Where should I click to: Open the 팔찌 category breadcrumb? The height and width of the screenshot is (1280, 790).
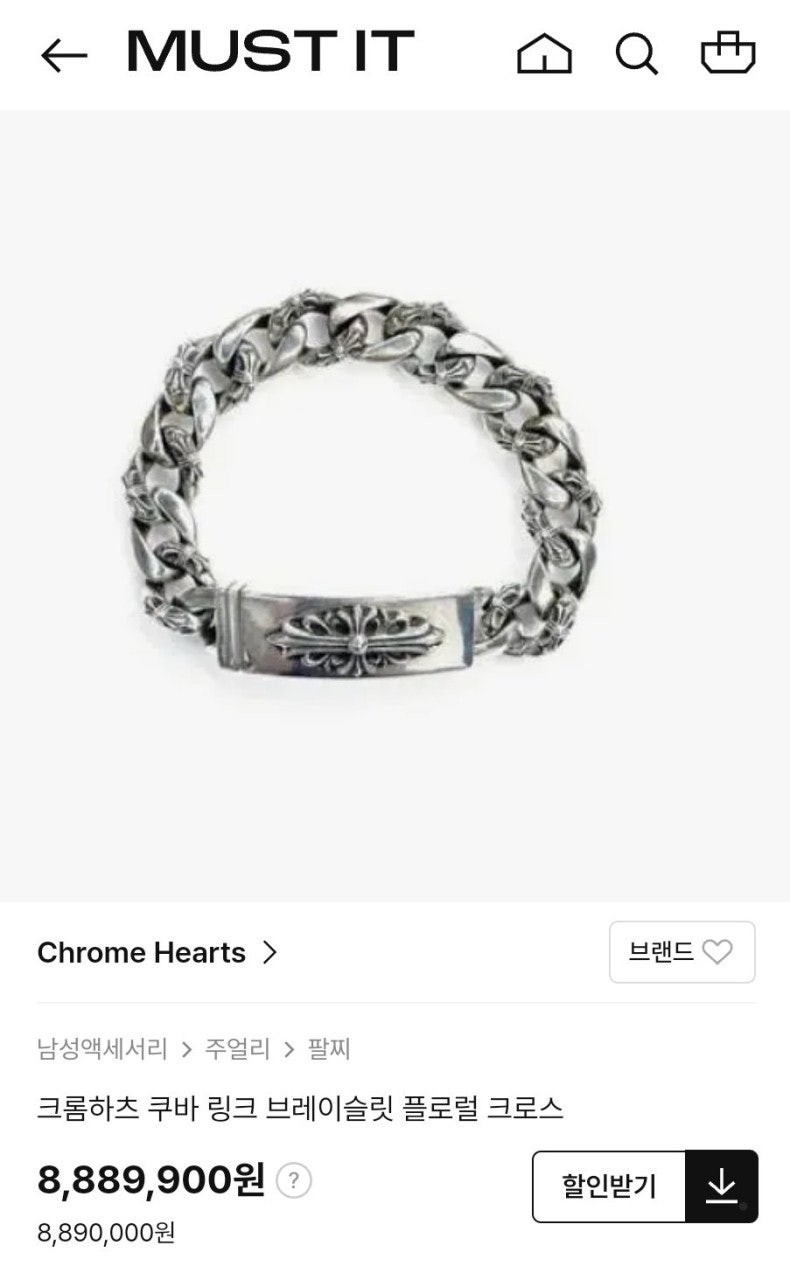(329, 1049)
